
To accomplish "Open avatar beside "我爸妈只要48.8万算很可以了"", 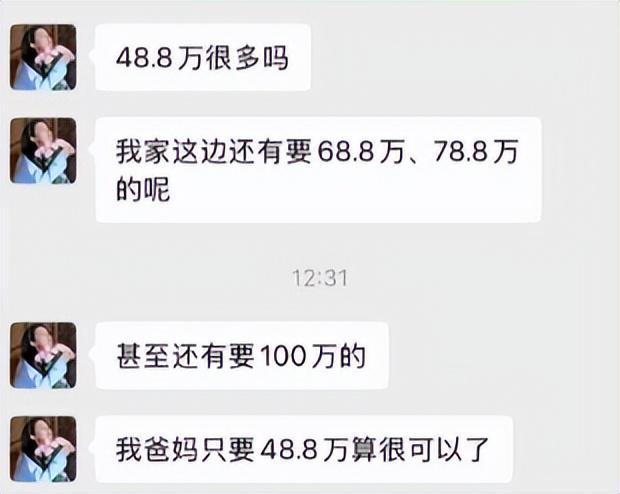I will (43, 447).
